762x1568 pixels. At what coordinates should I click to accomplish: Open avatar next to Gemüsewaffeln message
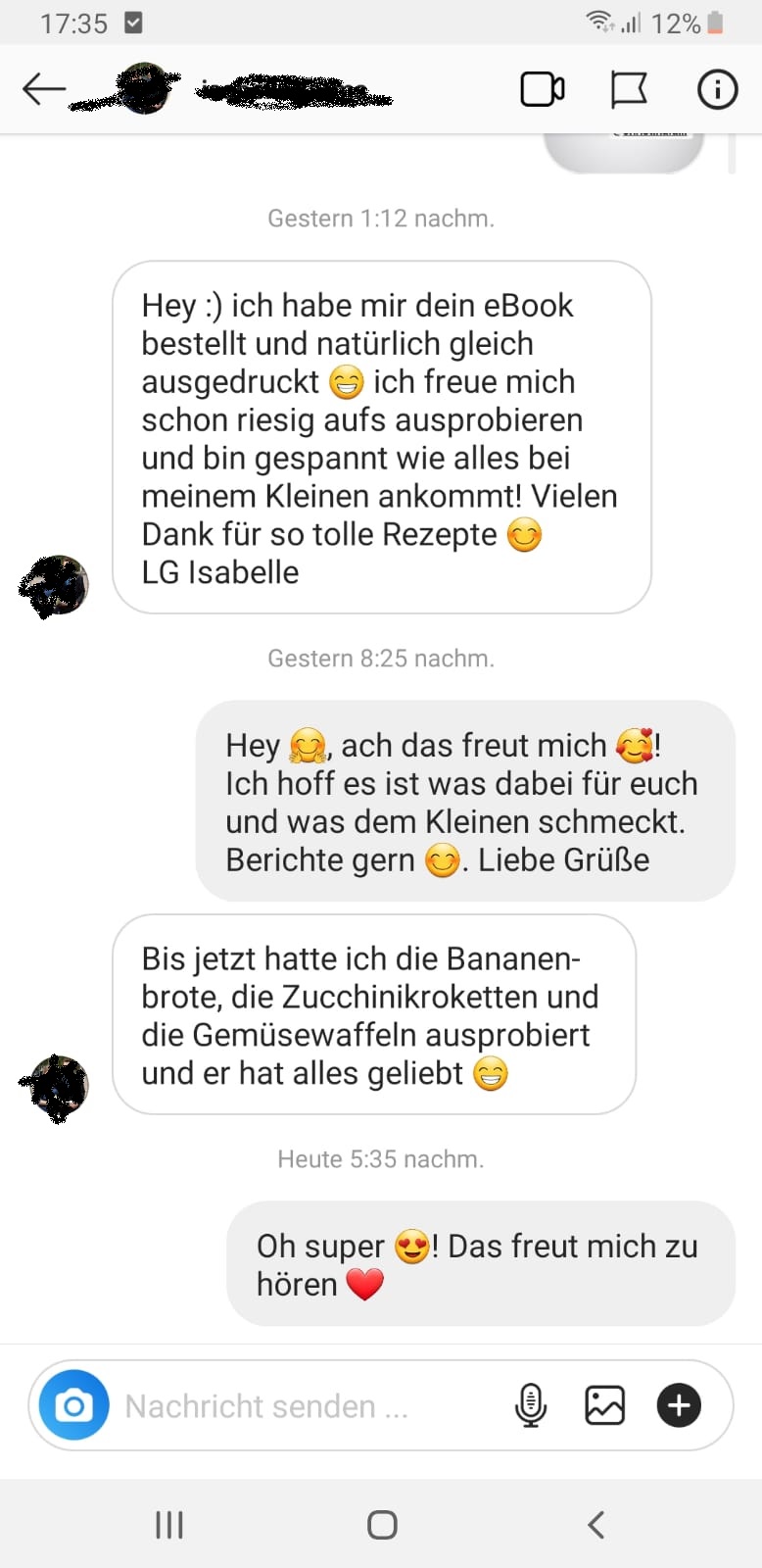tap(54, 1087)
